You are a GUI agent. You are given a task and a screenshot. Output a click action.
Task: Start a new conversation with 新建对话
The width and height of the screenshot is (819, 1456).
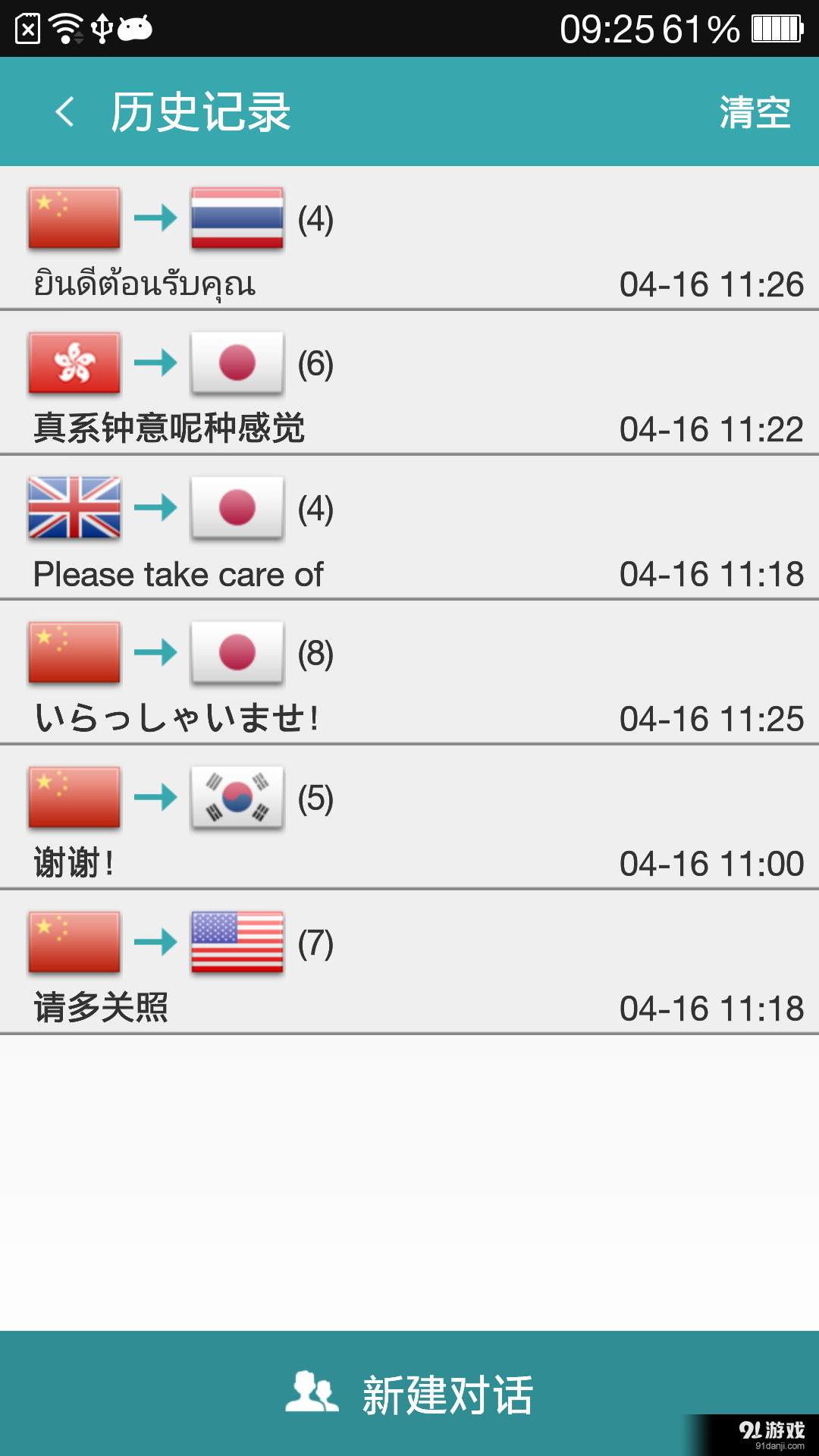pyautogui.click(x=409, y=1394)
